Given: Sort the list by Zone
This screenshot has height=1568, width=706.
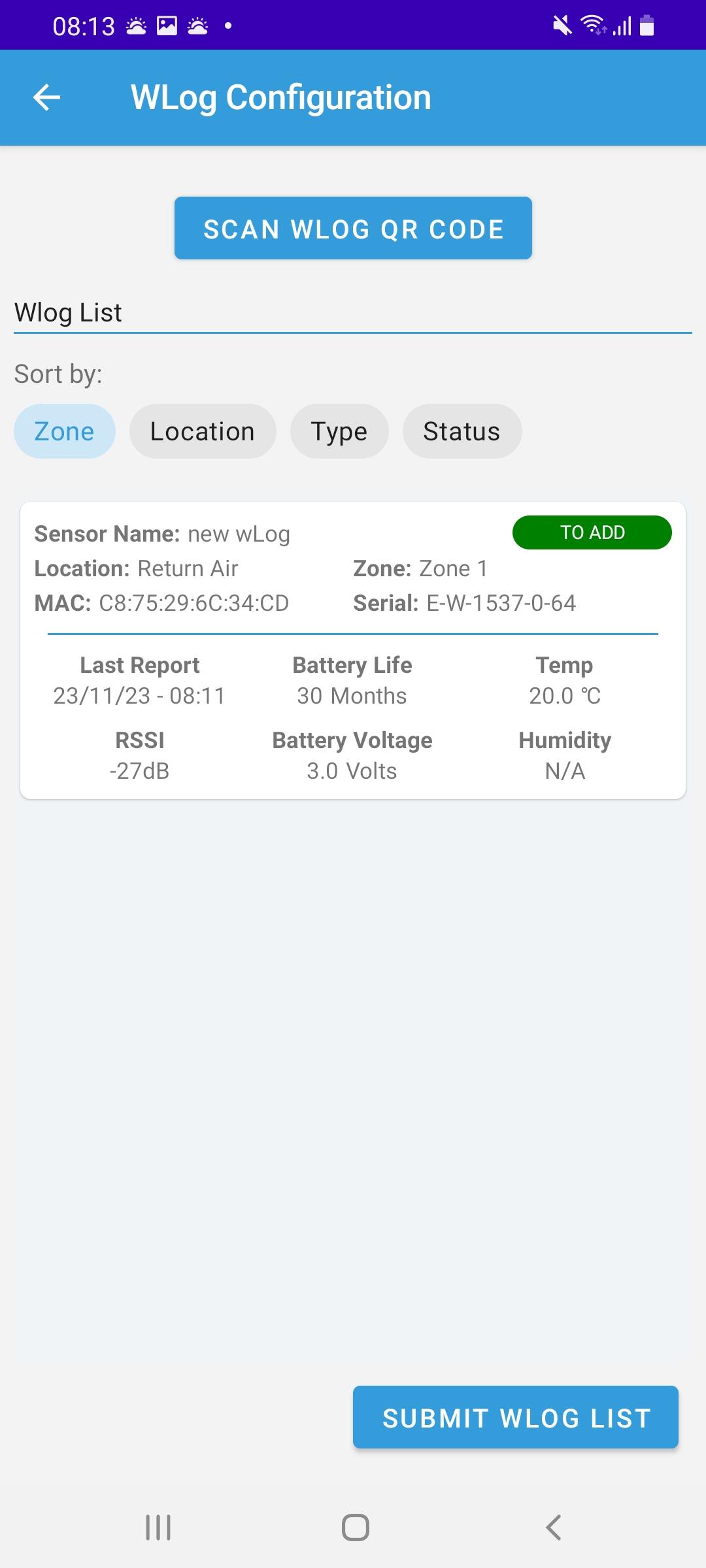Looking at the screenshot, I should click(65, 431).
